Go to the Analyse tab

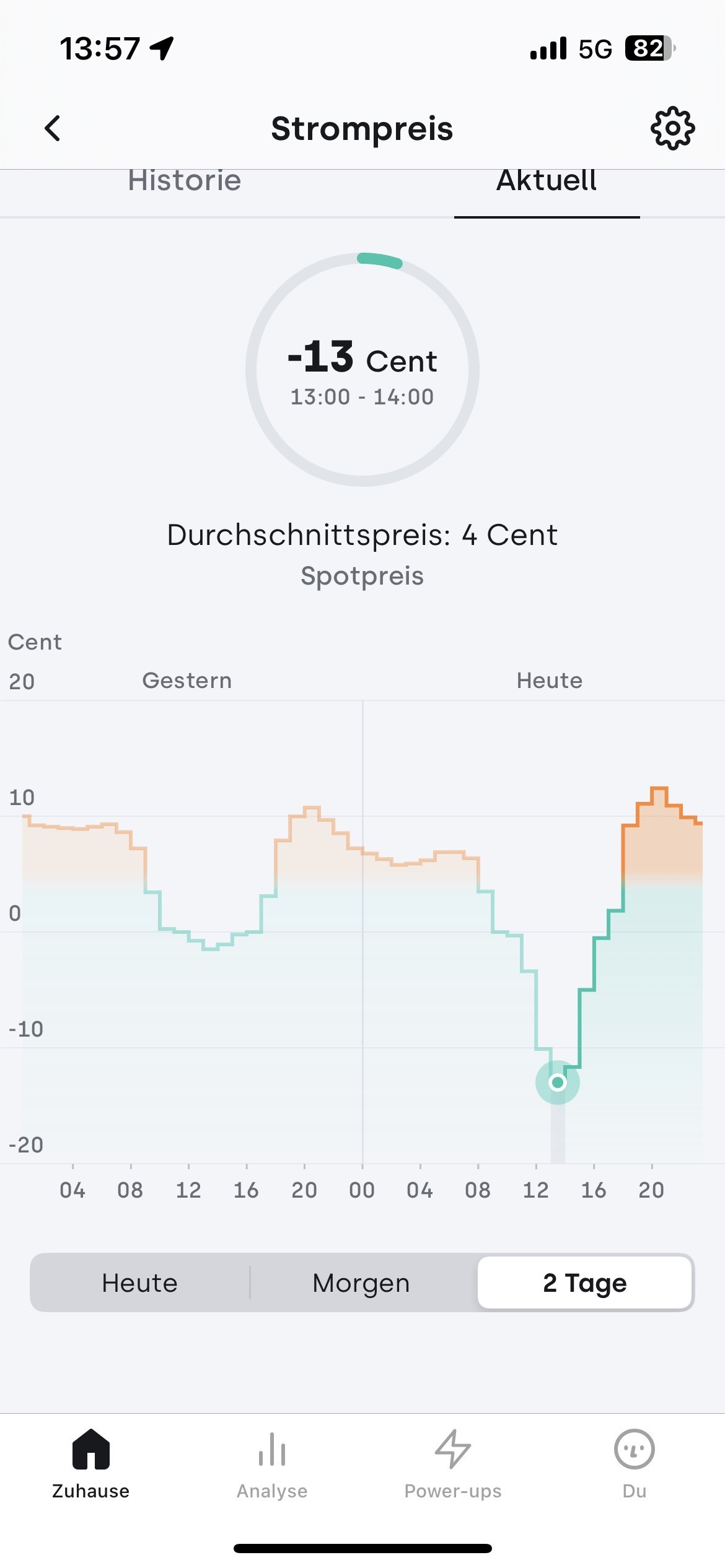(x=272, y=1464)
